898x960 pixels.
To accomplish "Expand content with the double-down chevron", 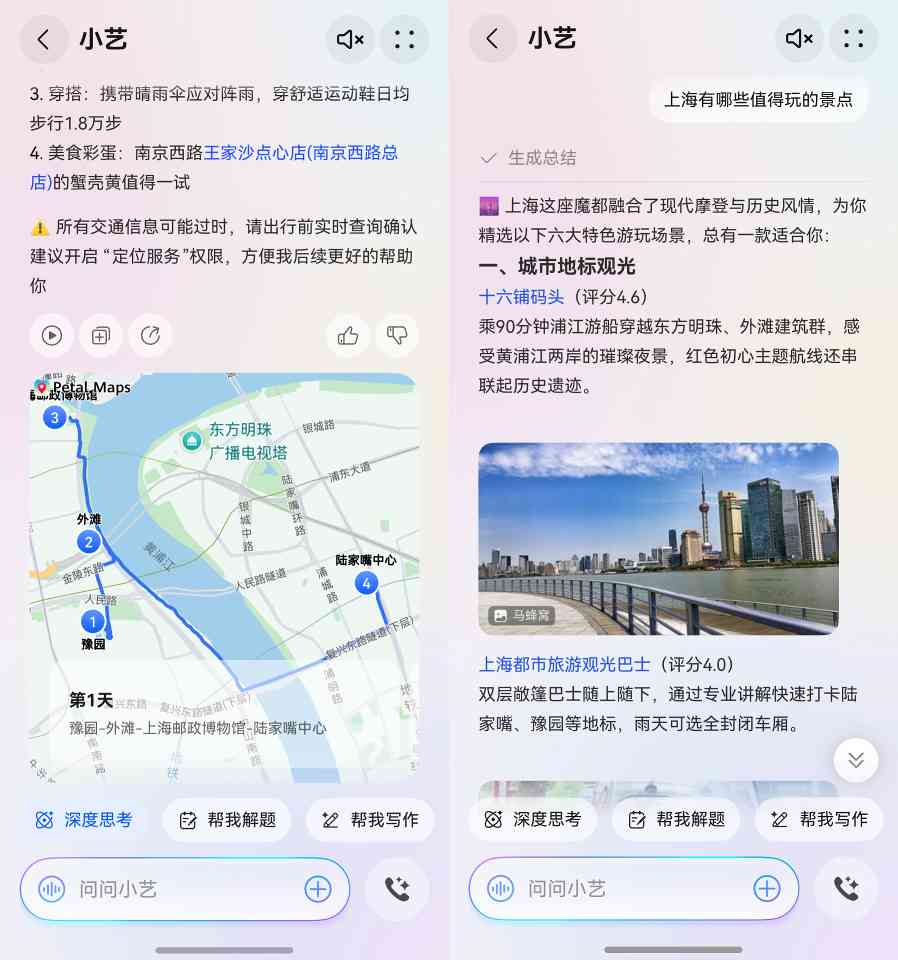I will pyautogui.click(x=856, y=760).
